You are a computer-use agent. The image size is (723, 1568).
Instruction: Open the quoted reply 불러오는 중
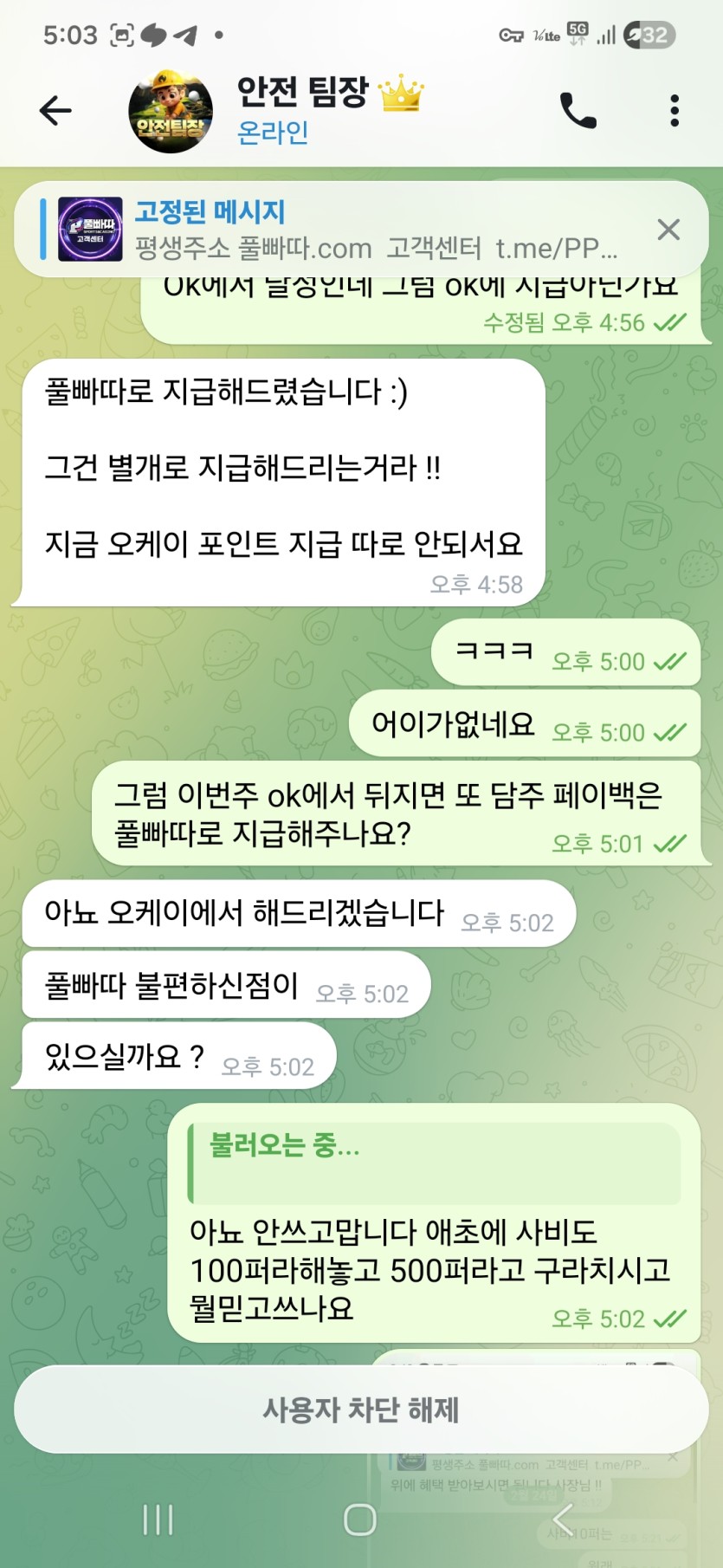pyautogui.click(x=433, y=1163)
